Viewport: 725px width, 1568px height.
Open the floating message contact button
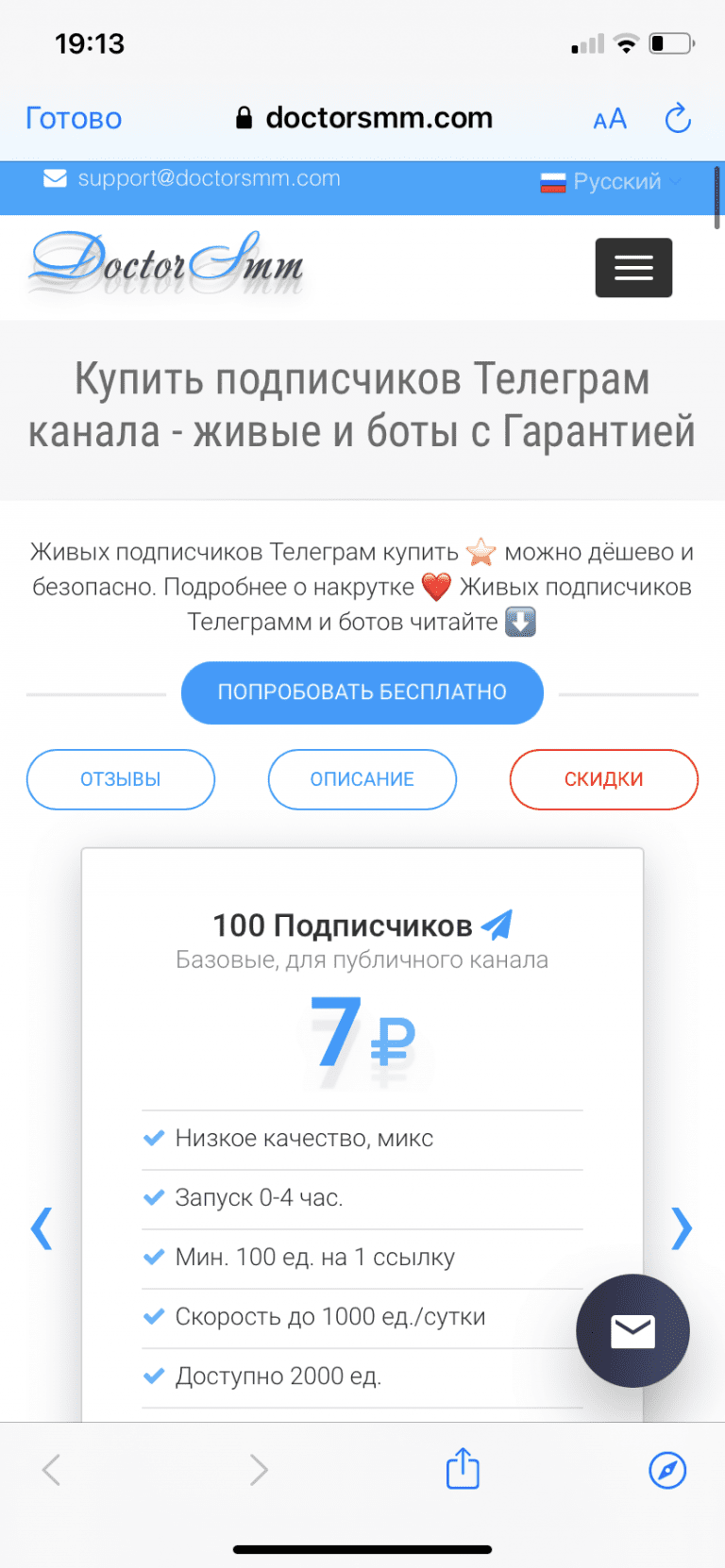coord(632,1330)
